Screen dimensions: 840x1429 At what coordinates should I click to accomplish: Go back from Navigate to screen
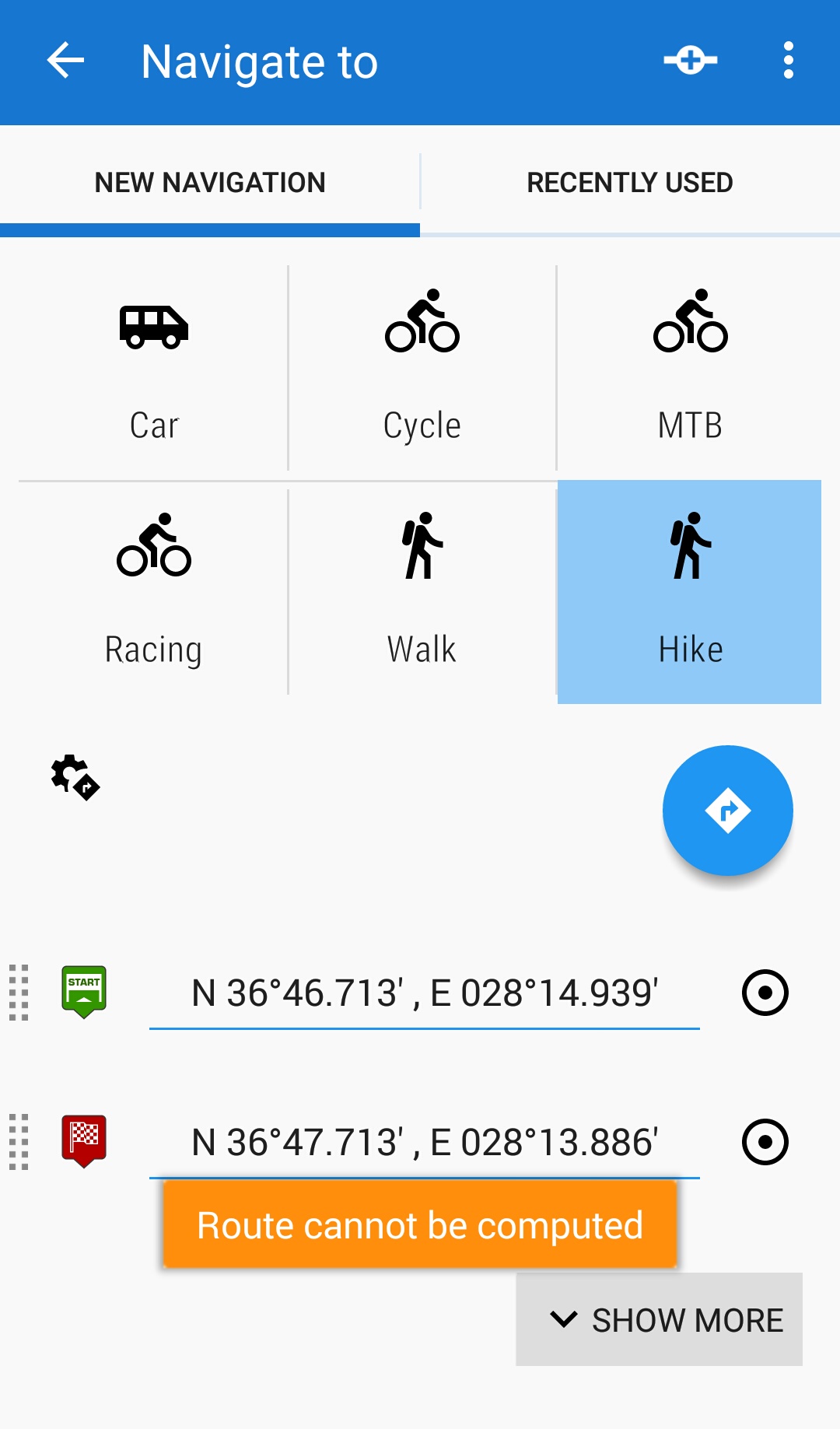point(65,61)
